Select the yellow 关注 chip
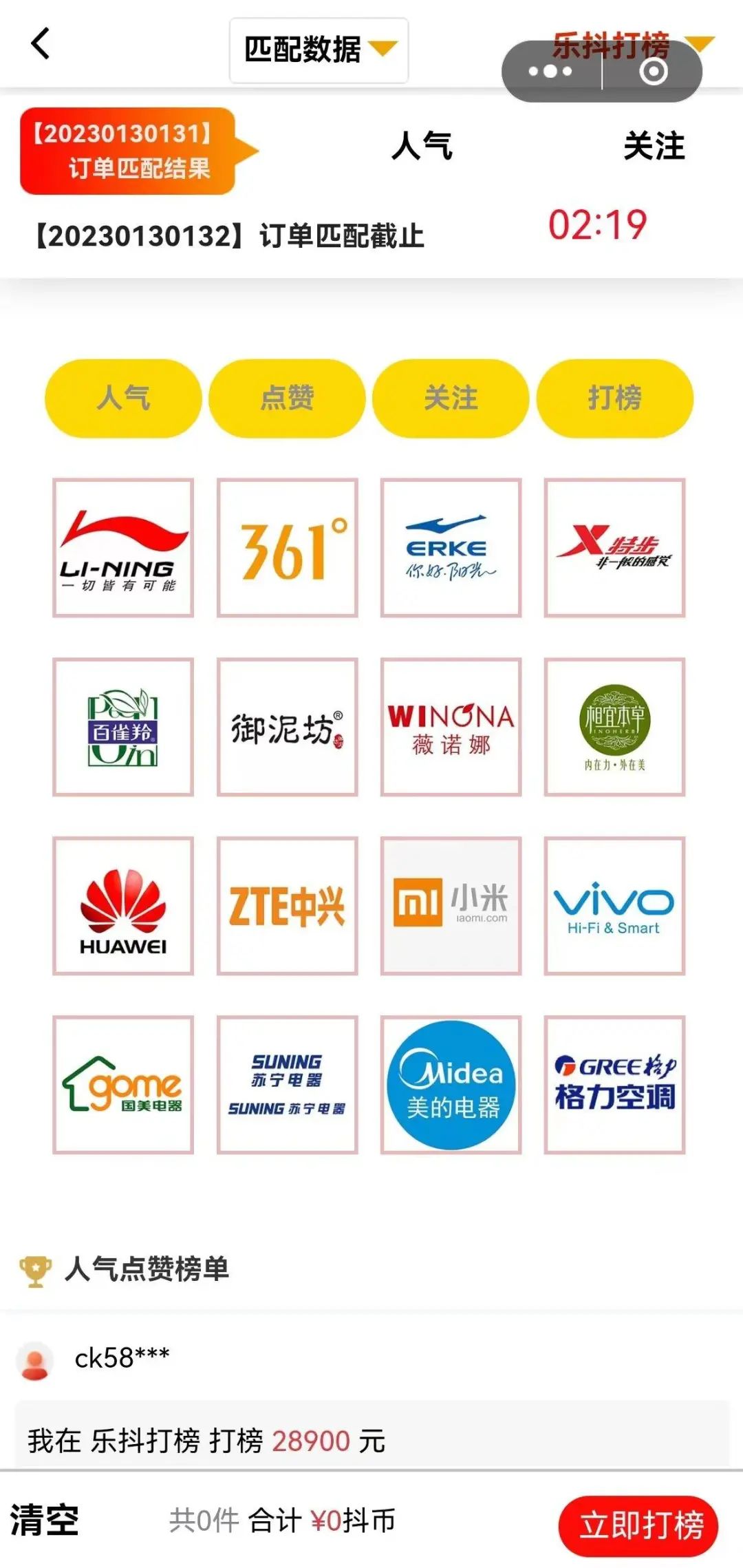This screenshot has width=743, height=1568. click(451, 398)
